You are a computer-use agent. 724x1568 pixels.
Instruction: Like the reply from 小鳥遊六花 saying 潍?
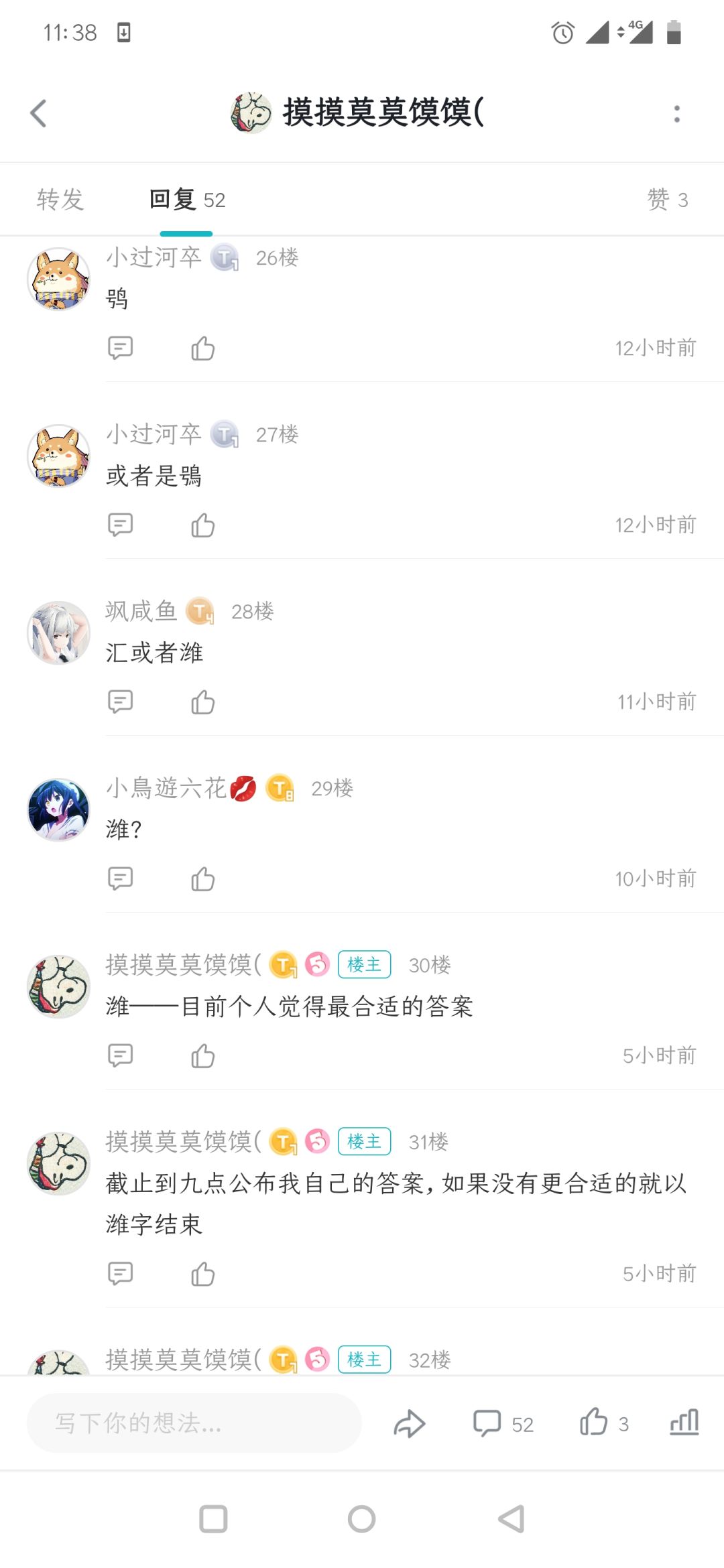click(x=202, y=878)
